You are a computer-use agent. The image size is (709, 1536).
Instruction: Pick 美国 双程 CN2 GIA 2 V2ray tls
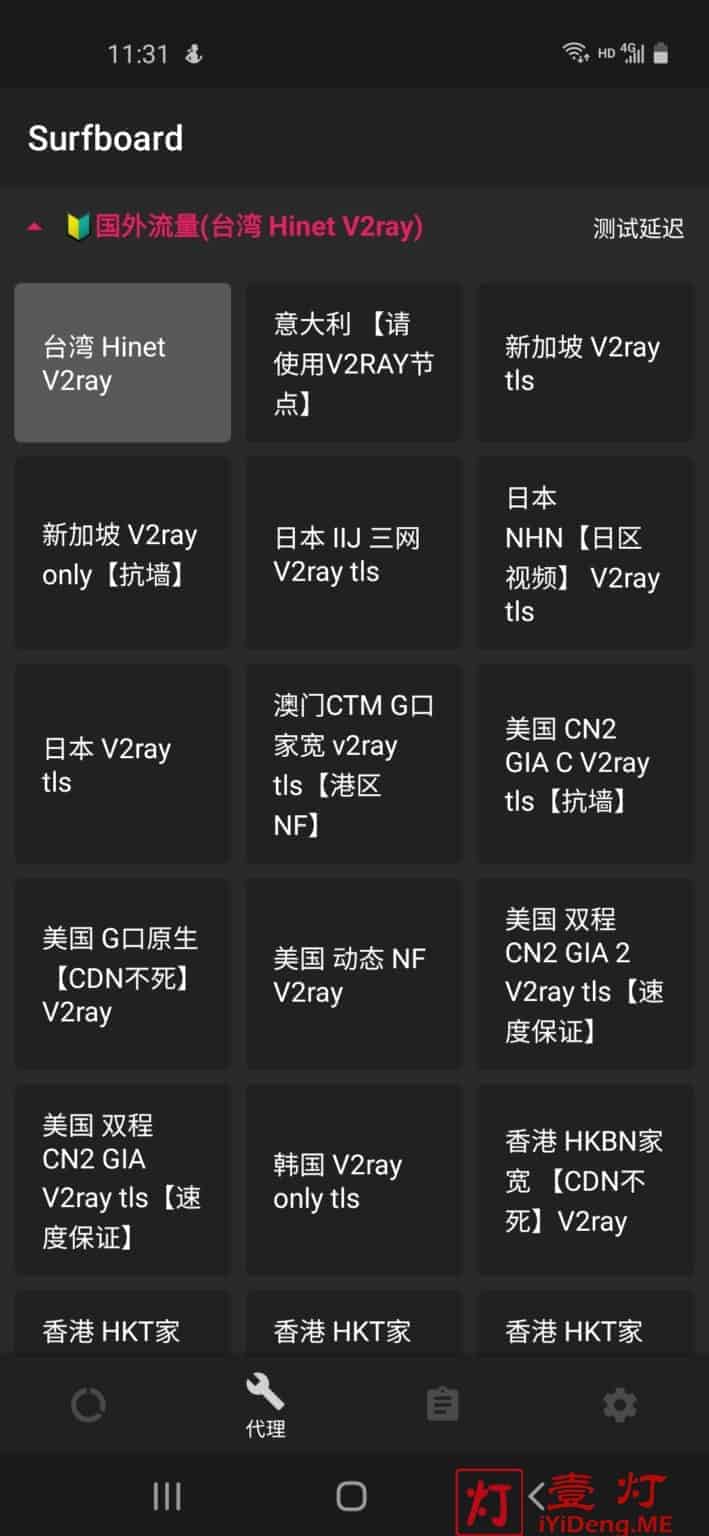(585, 974)
